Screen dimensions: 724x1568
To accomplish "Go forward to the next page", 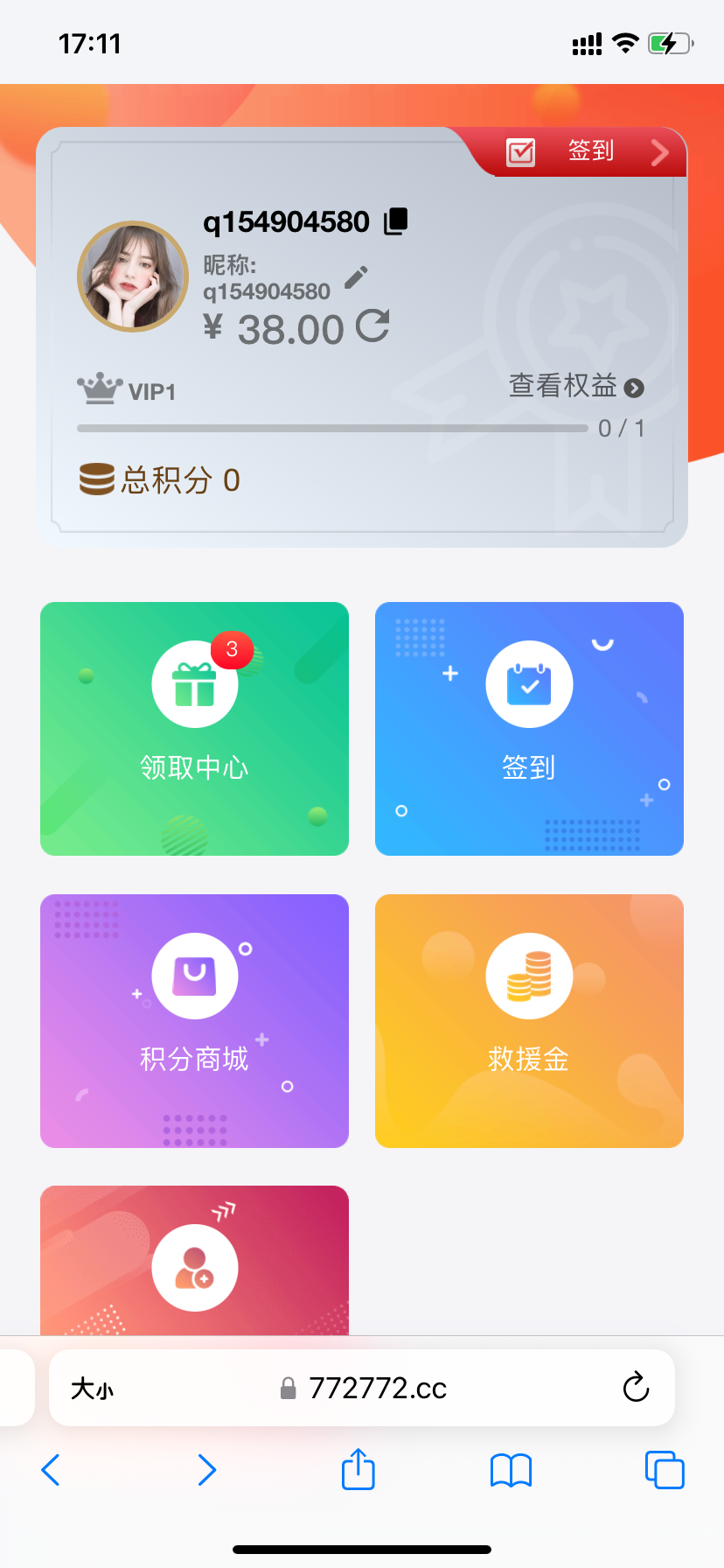I will point(207,1470).
